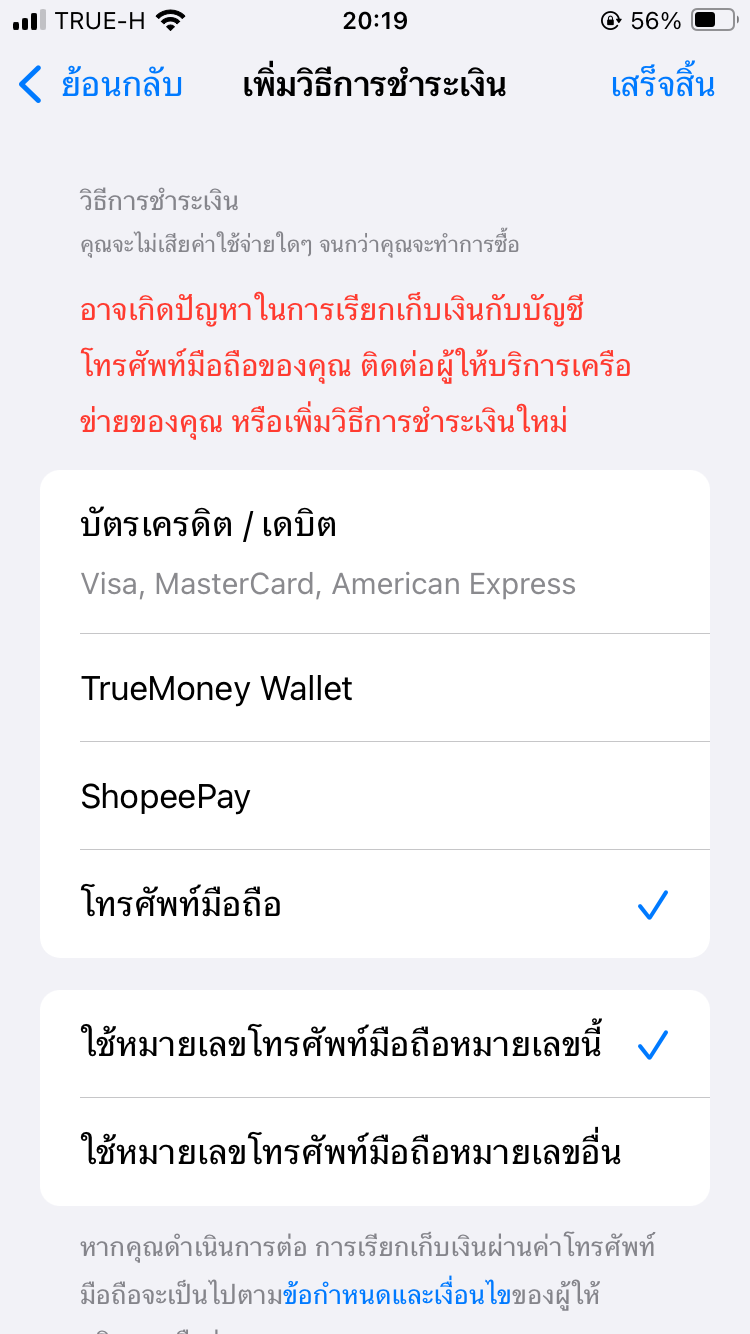Select ใช้หมายเลขโทรศัพท์มือถือหมายเลขนี้
Screen dimensions: 750x1334
pyautogui.click(x=375, y=1044)
